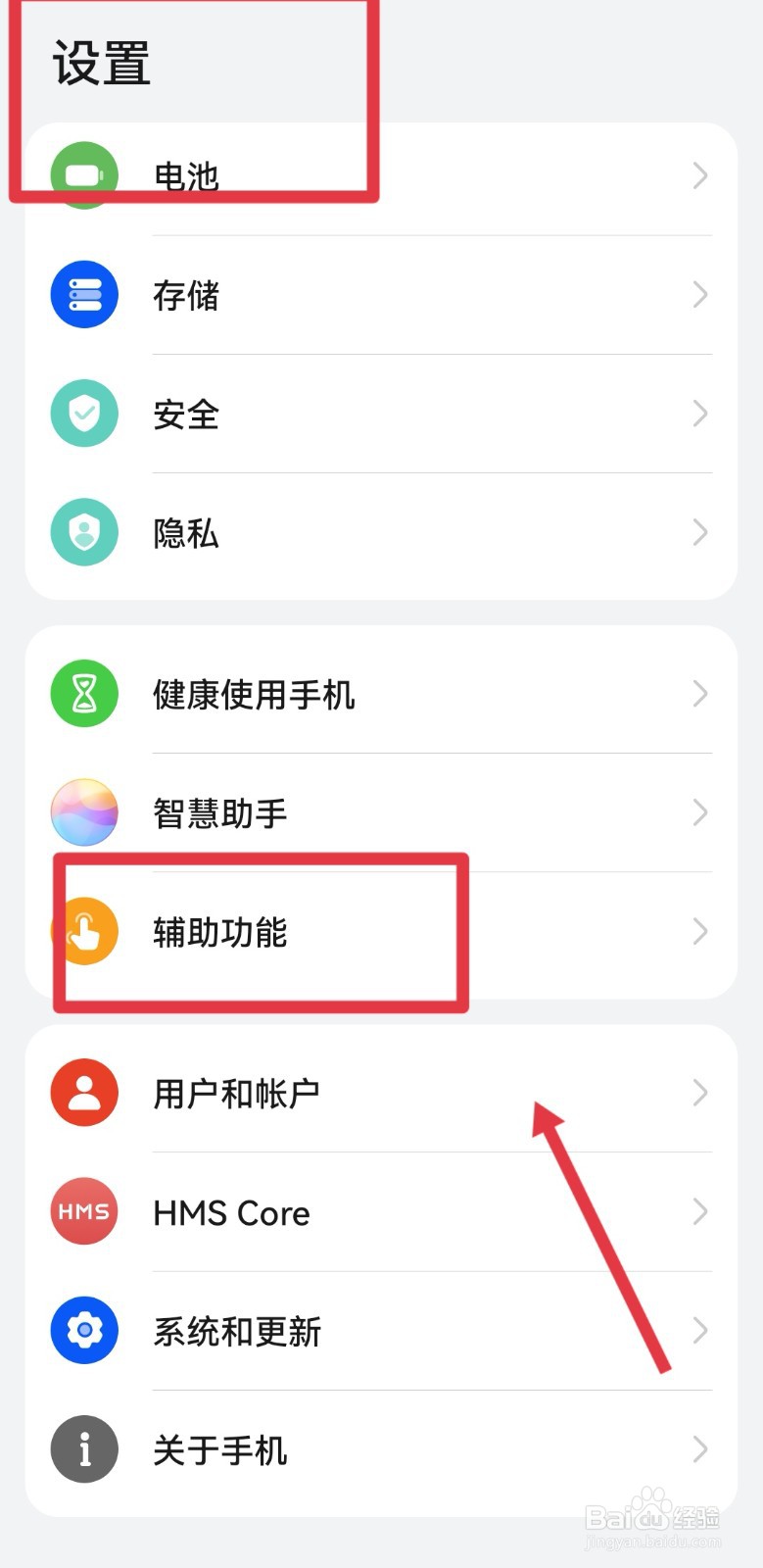Open the arrow beside 系统和更新
This screenshot has height=1568, width=763.
coord(699,1330)
